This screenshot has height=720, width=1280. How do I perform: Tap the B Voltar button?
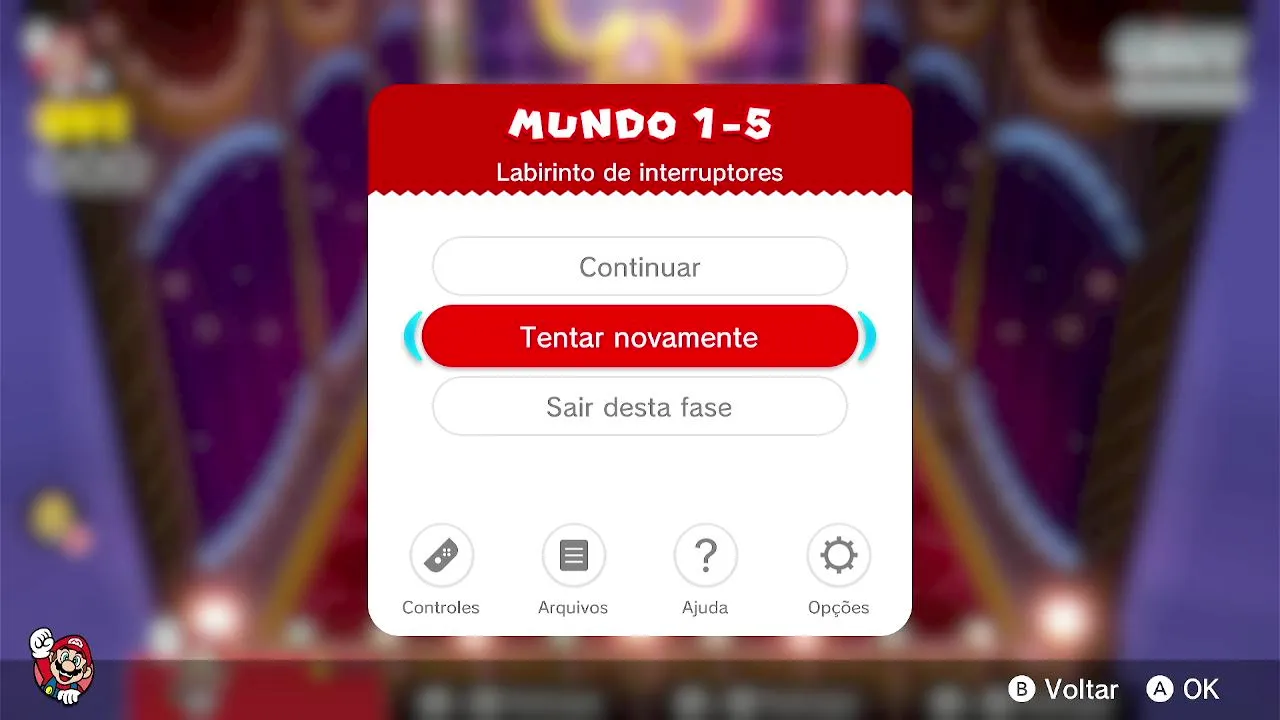click(1063, 689)
